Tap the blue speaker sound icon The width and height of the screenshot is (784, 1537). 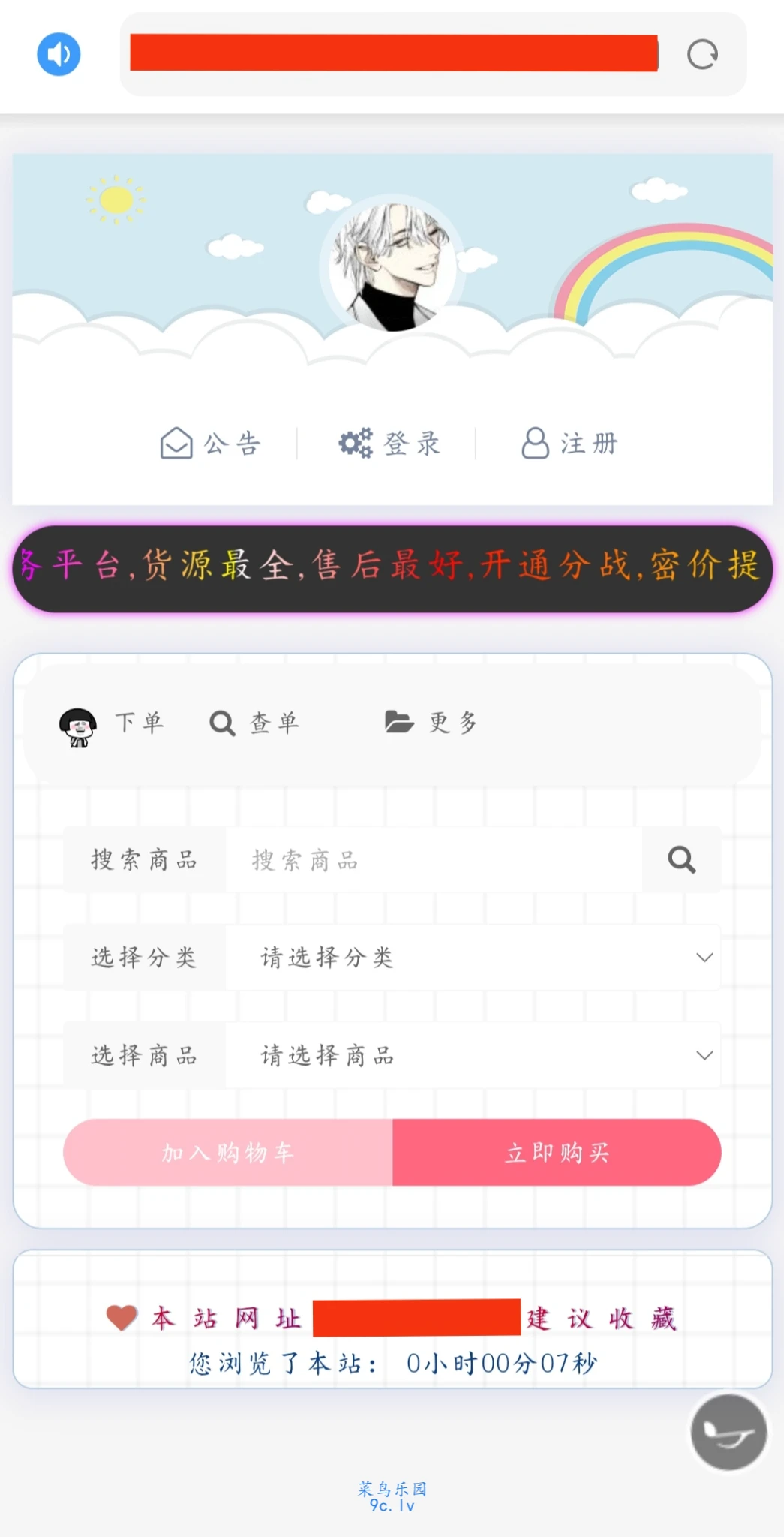pyautogui.click(x=59, y=54)
